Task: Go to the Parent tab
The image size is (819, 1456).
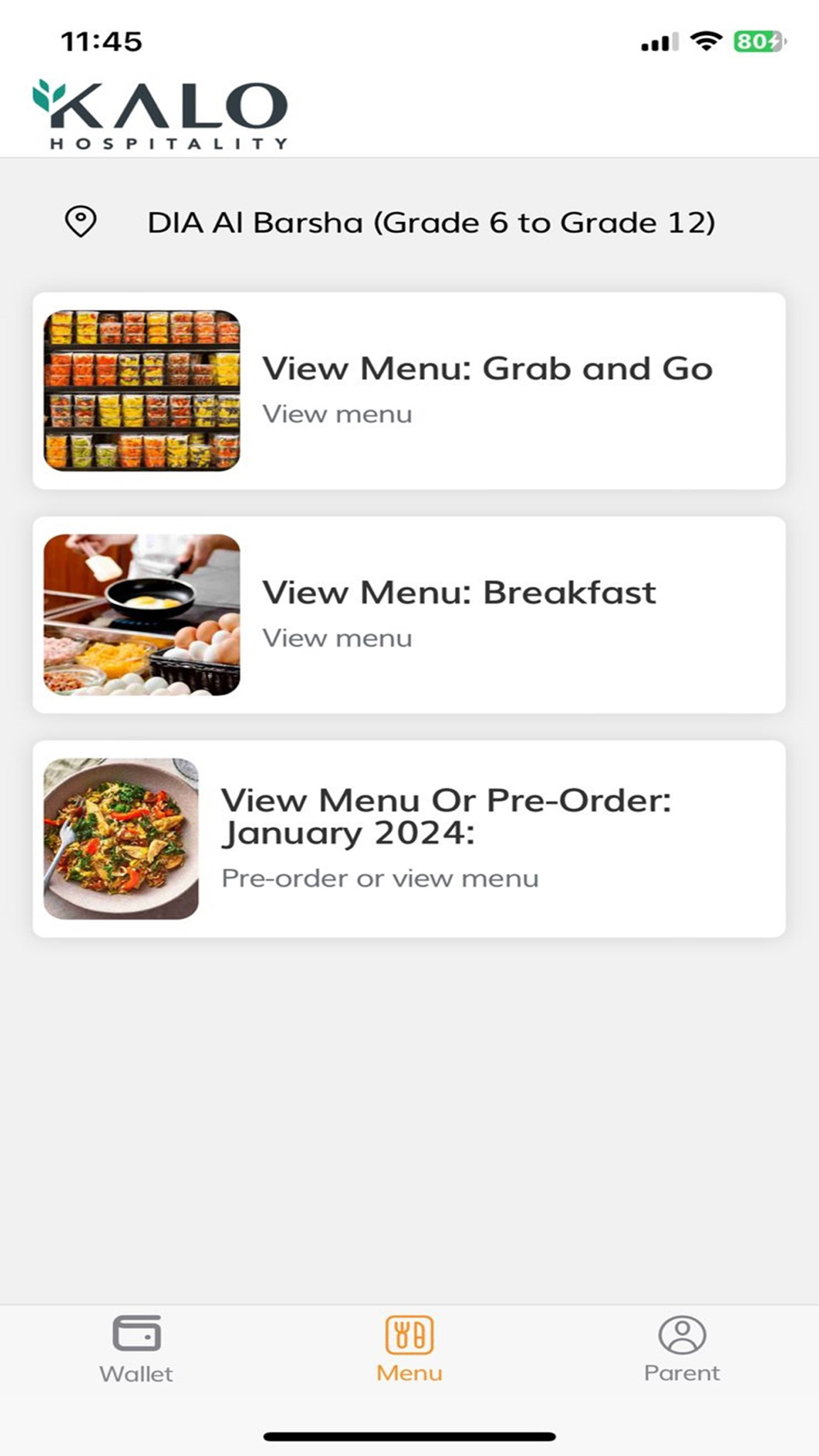Action: pos(681,1350)
